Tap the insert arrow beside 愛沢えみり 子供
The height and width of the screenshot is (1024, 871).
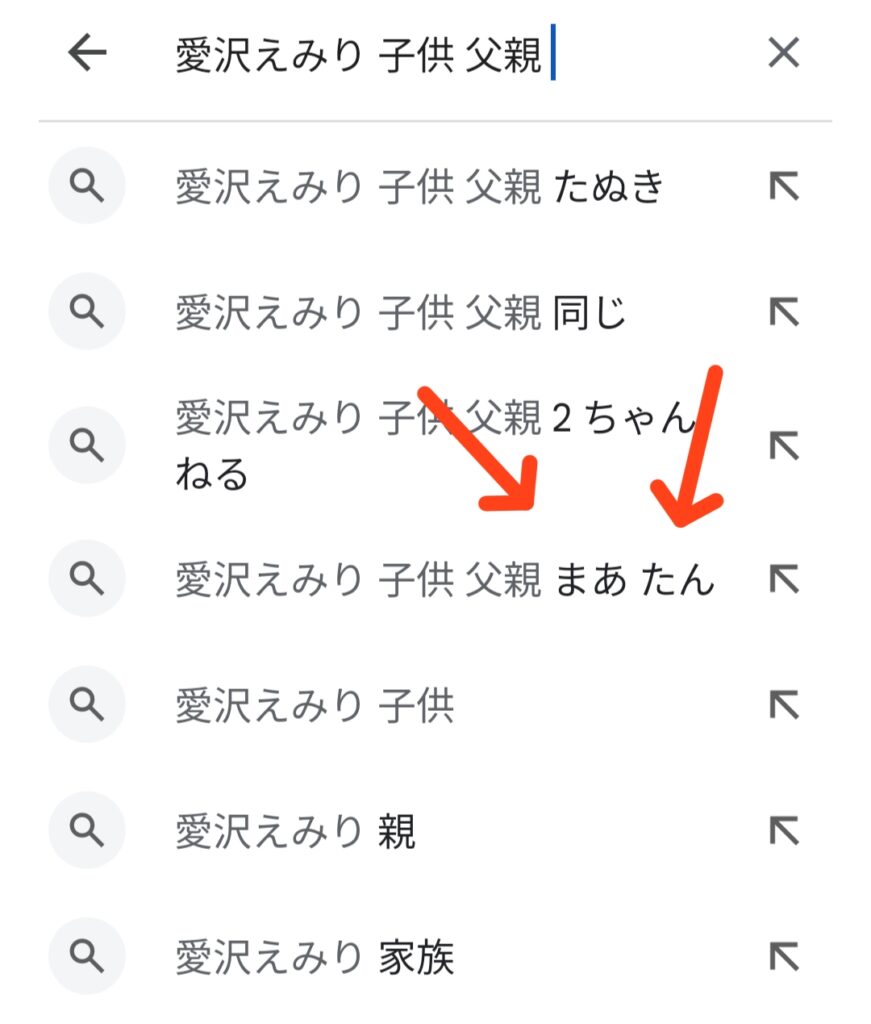[x=784, y=707]
